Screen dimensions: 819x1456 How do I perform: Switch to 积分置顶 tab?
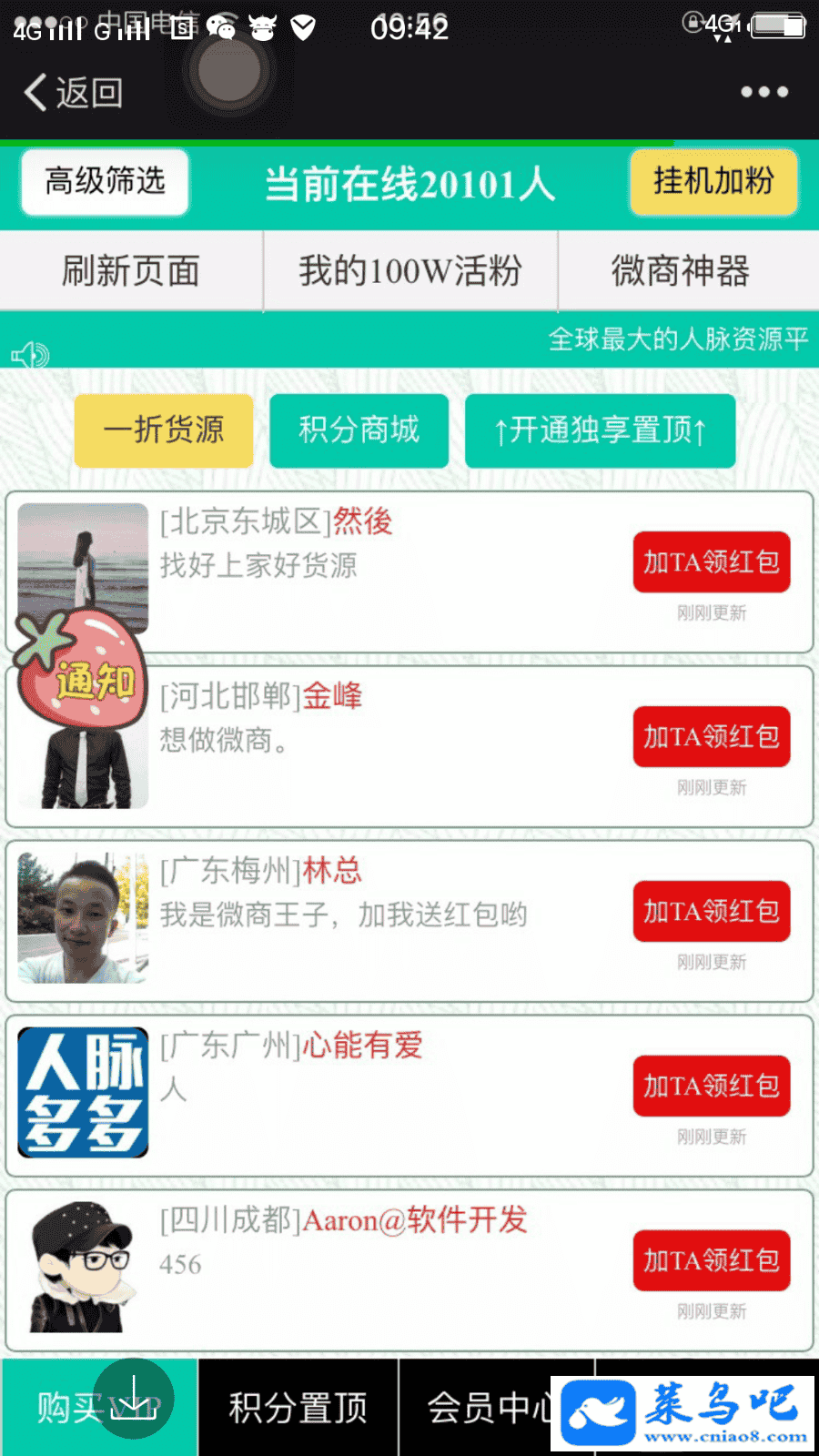[298, 1408]
